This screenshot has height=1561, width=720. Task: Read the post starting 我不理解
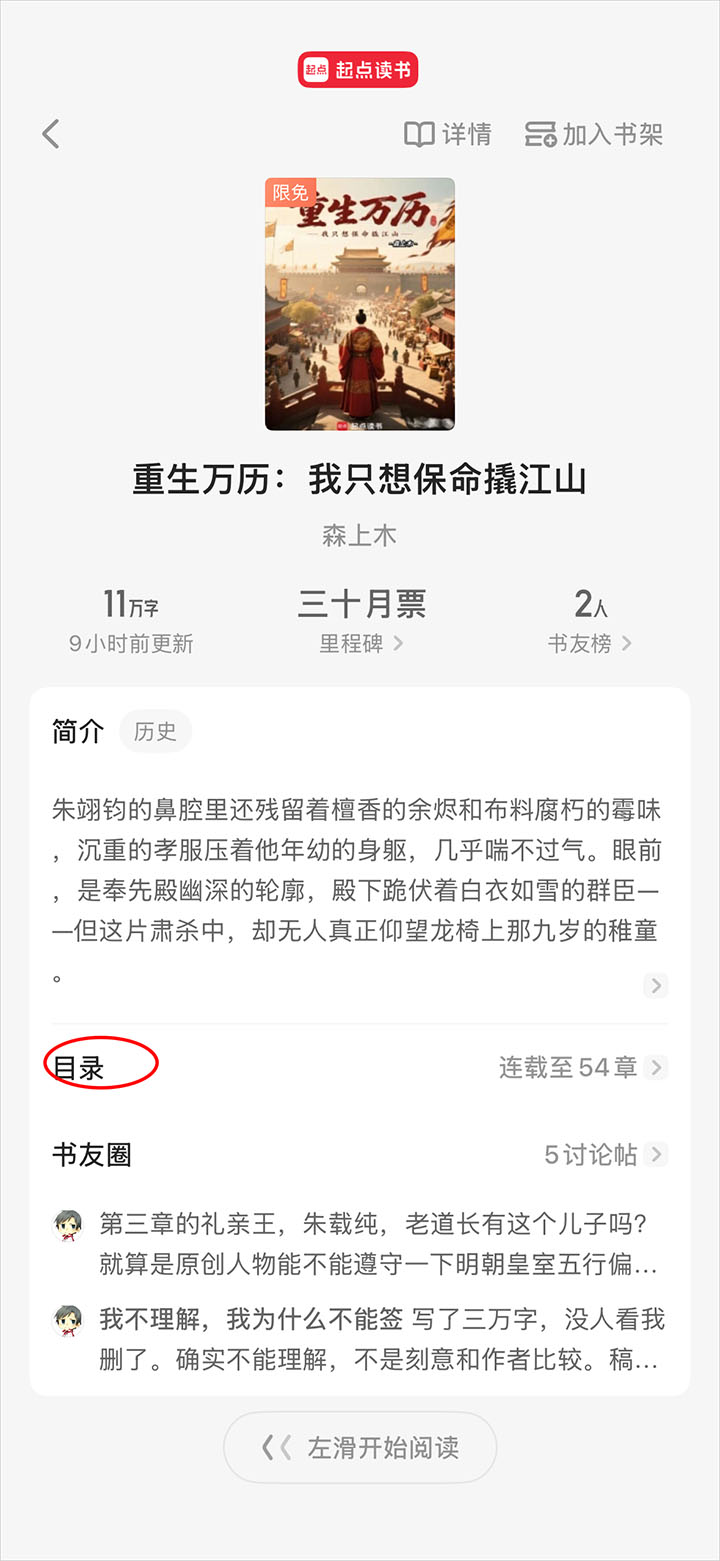[378, 1340]
